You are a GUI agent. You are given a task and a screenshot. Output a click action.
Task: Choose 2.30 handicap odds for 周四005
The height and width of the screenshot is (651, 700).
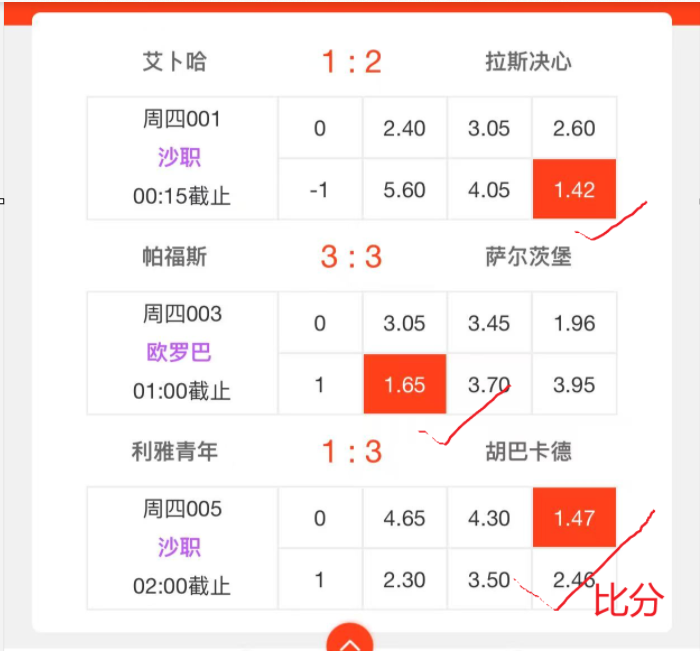[404, 580]
